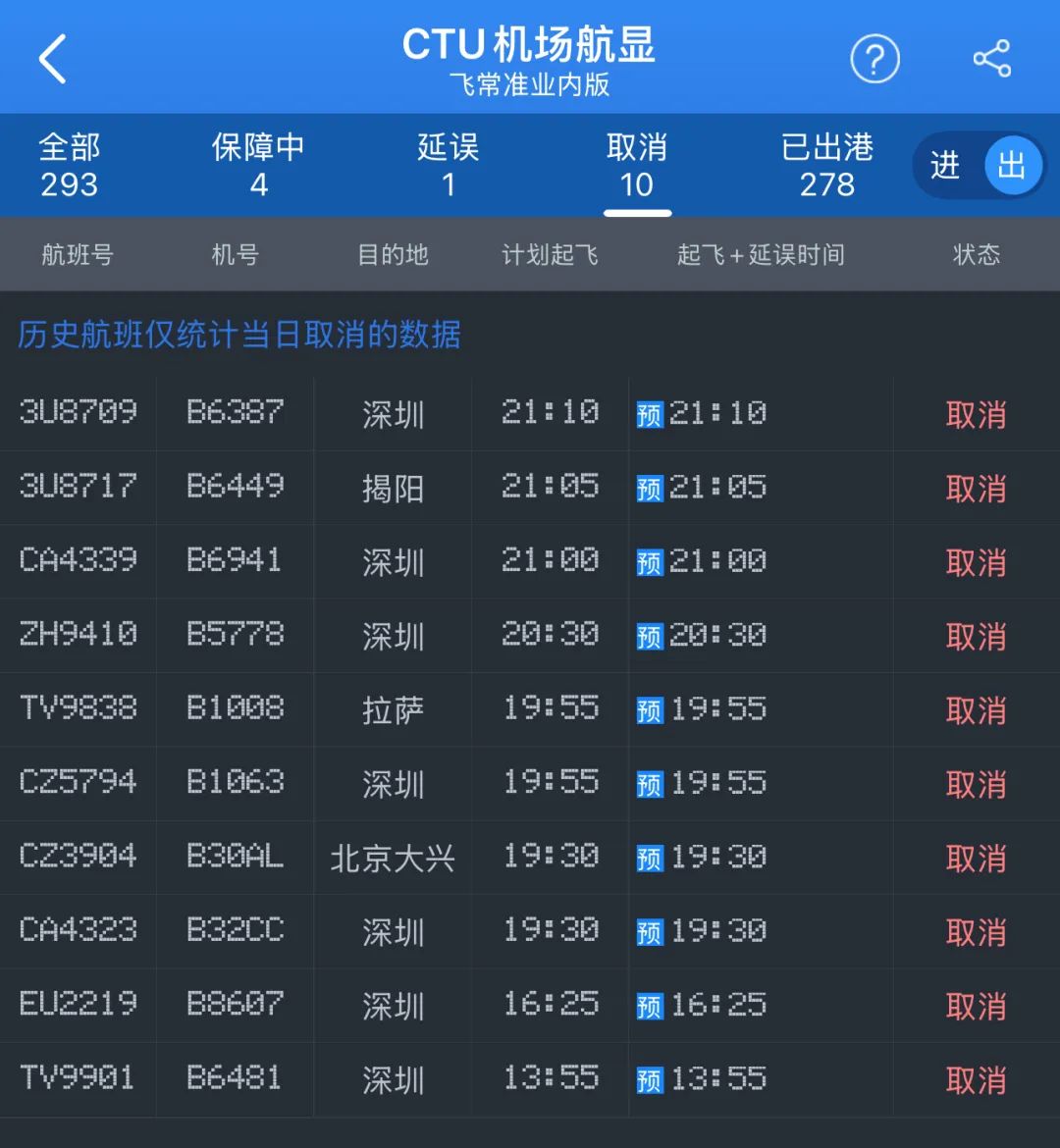Switch to the 全部 293 tab
This screenshot has width=1060, height=1148.
[70, 166]
